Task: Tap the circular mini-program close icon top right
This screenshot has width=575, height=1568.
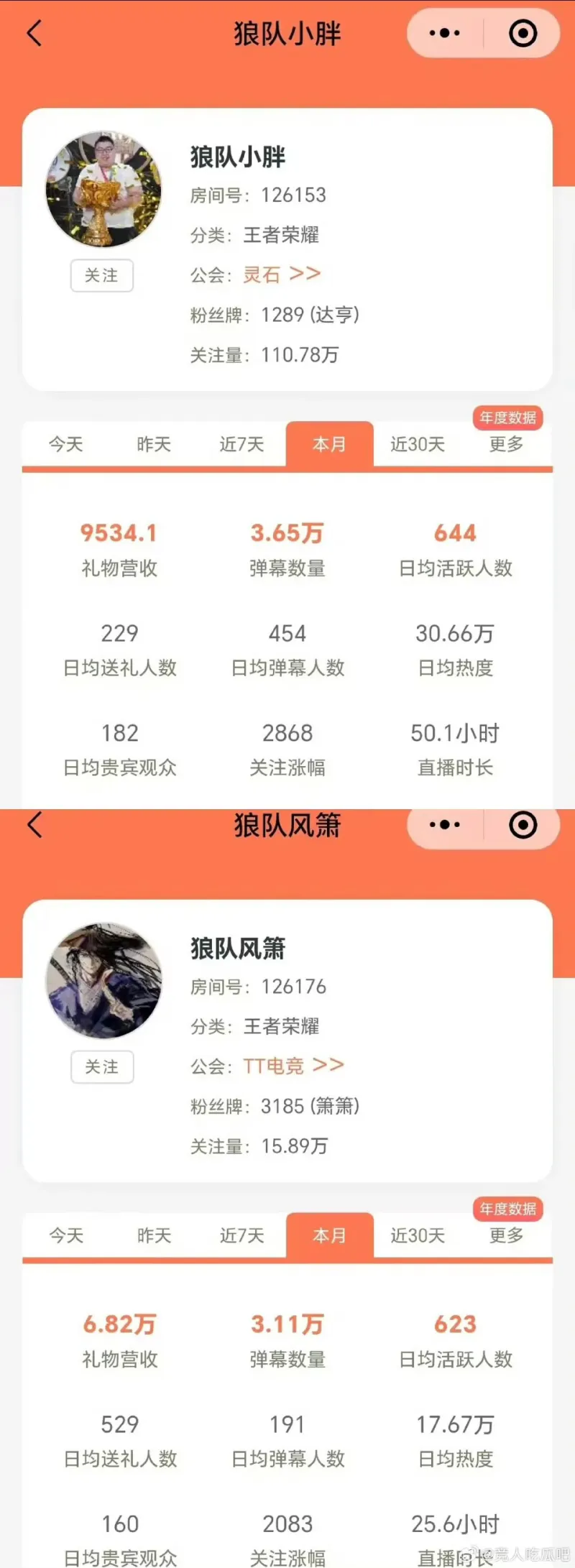Action: coord(523,33)
